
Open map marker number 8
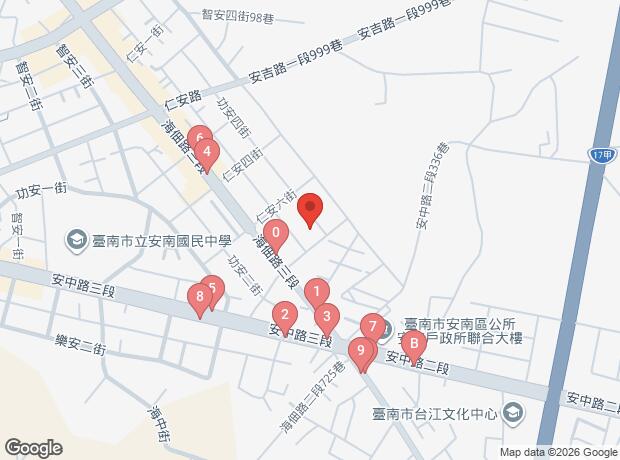click(200, 296)
